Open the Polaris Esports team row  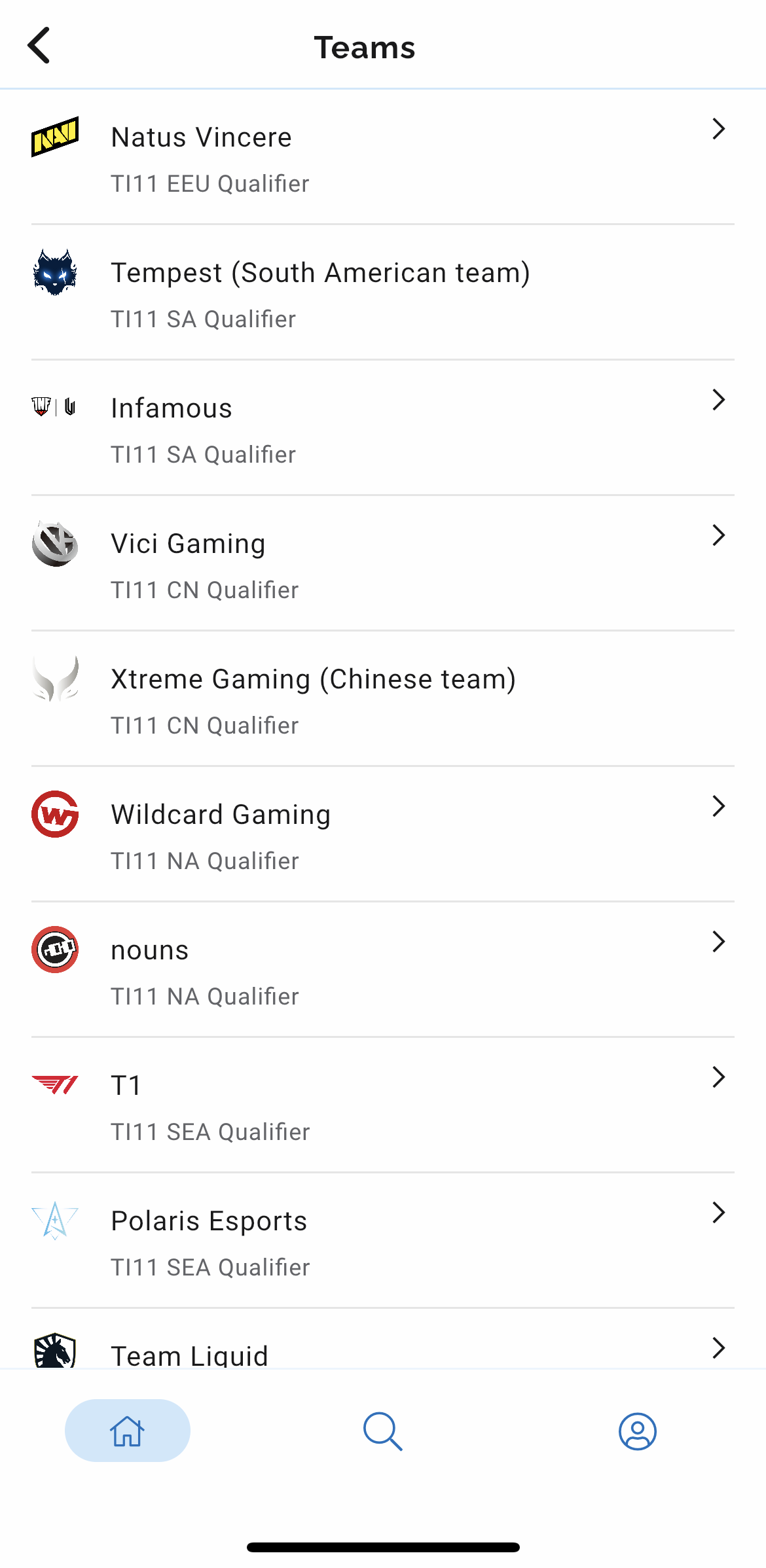coord(383,1241)
